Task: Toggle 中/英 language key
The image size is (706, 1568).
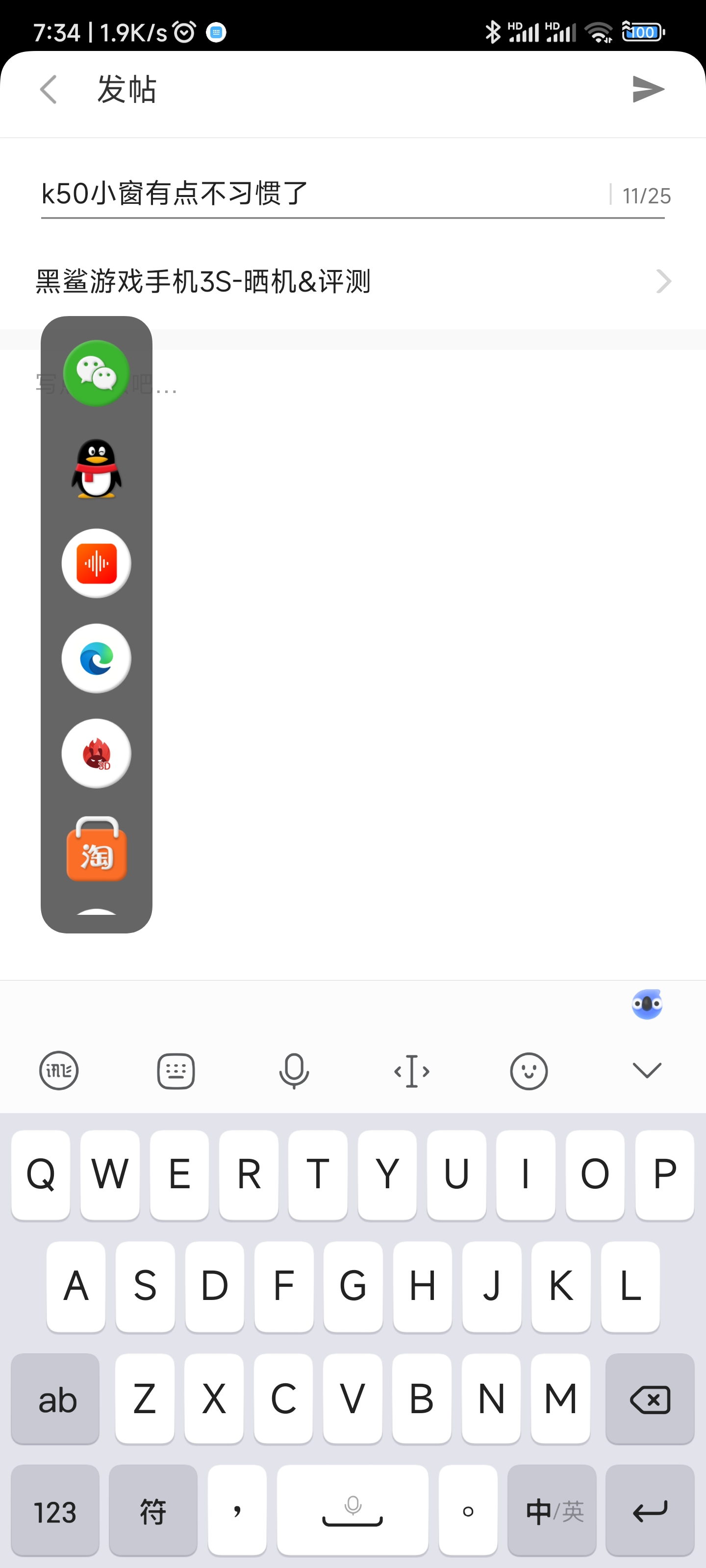Action: [x=552, y=1510]
